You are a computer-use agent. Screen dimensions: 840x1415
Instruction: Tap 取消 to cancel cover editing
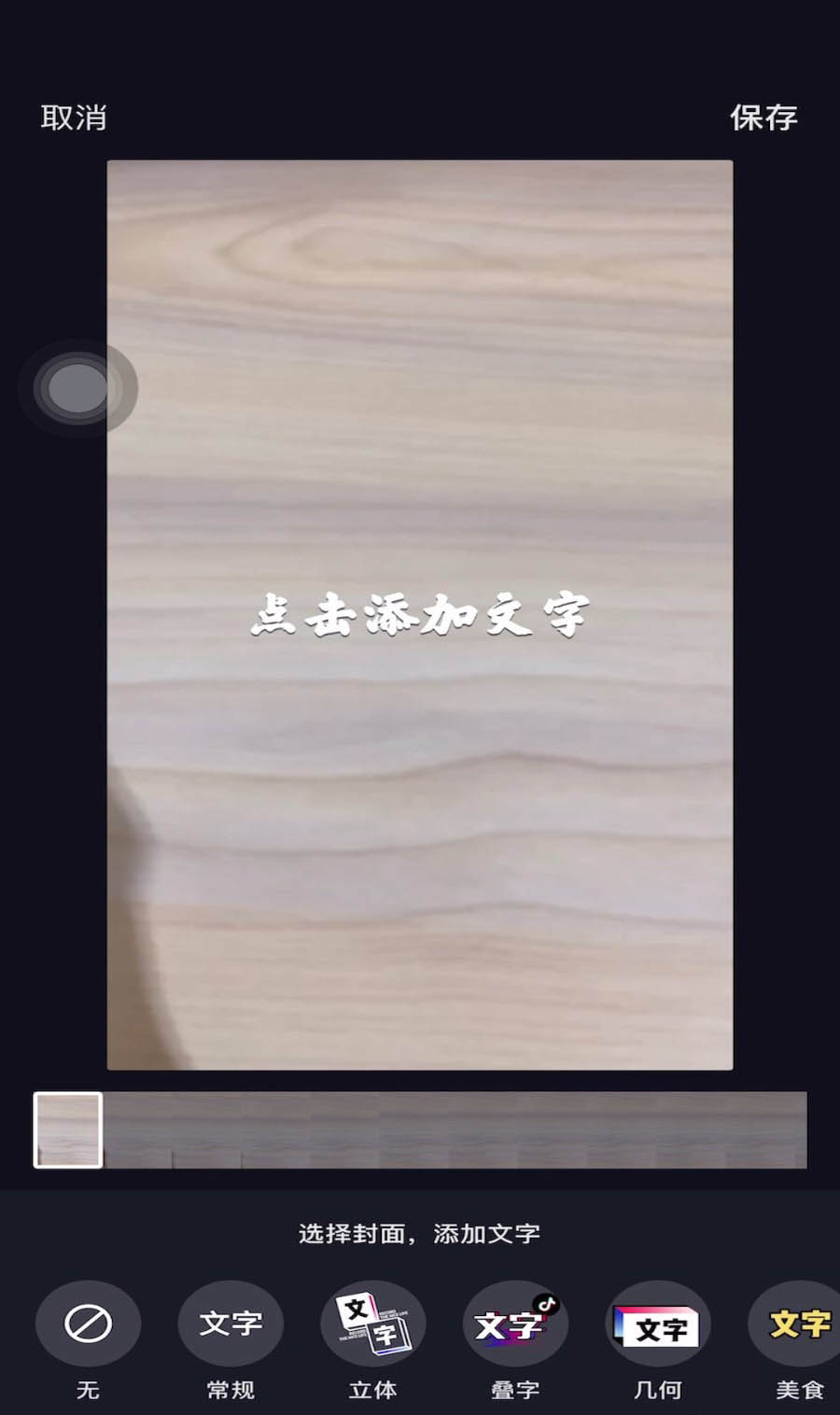[74, 118]
